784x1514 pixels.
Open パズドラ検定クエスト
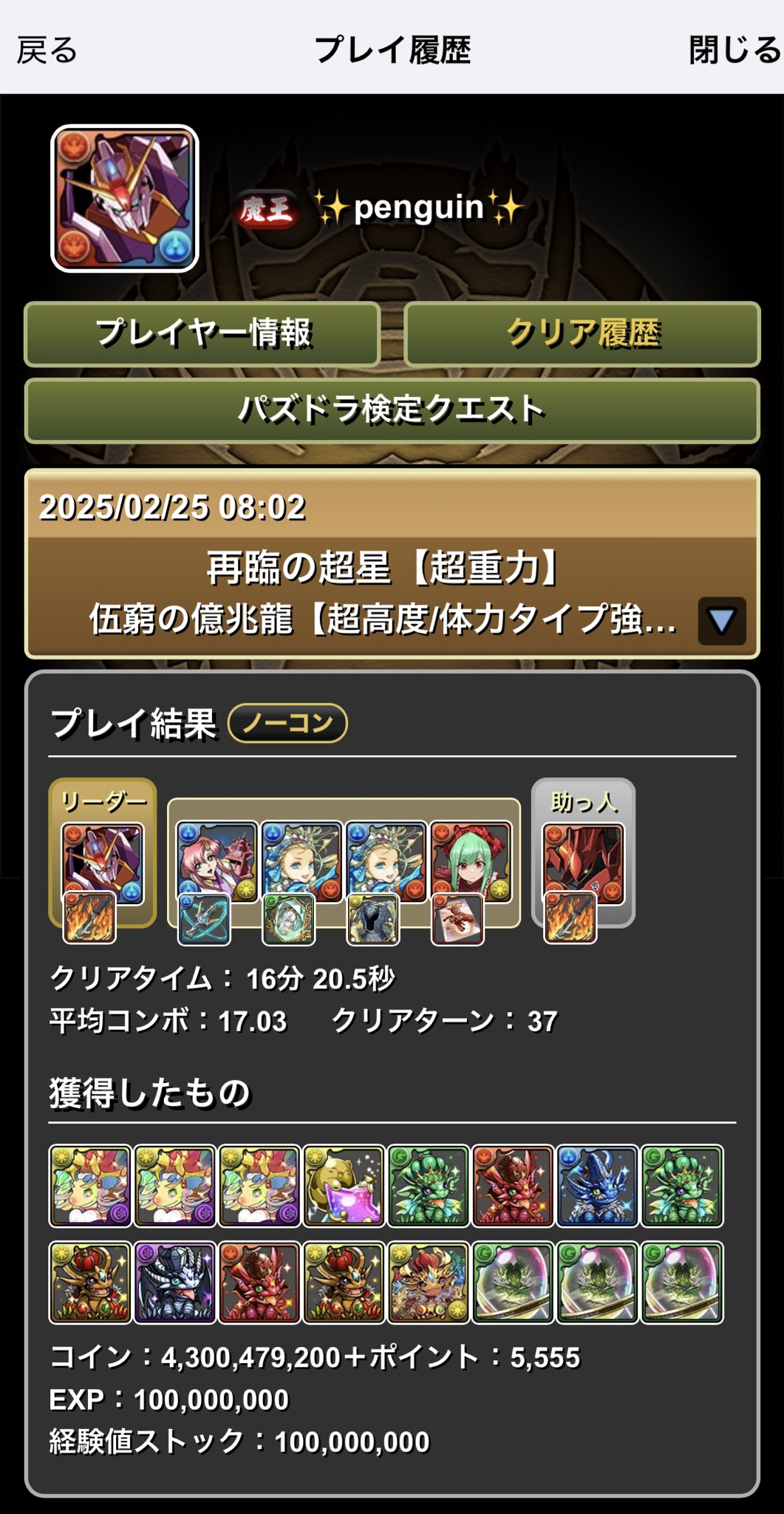pos(392,410)
